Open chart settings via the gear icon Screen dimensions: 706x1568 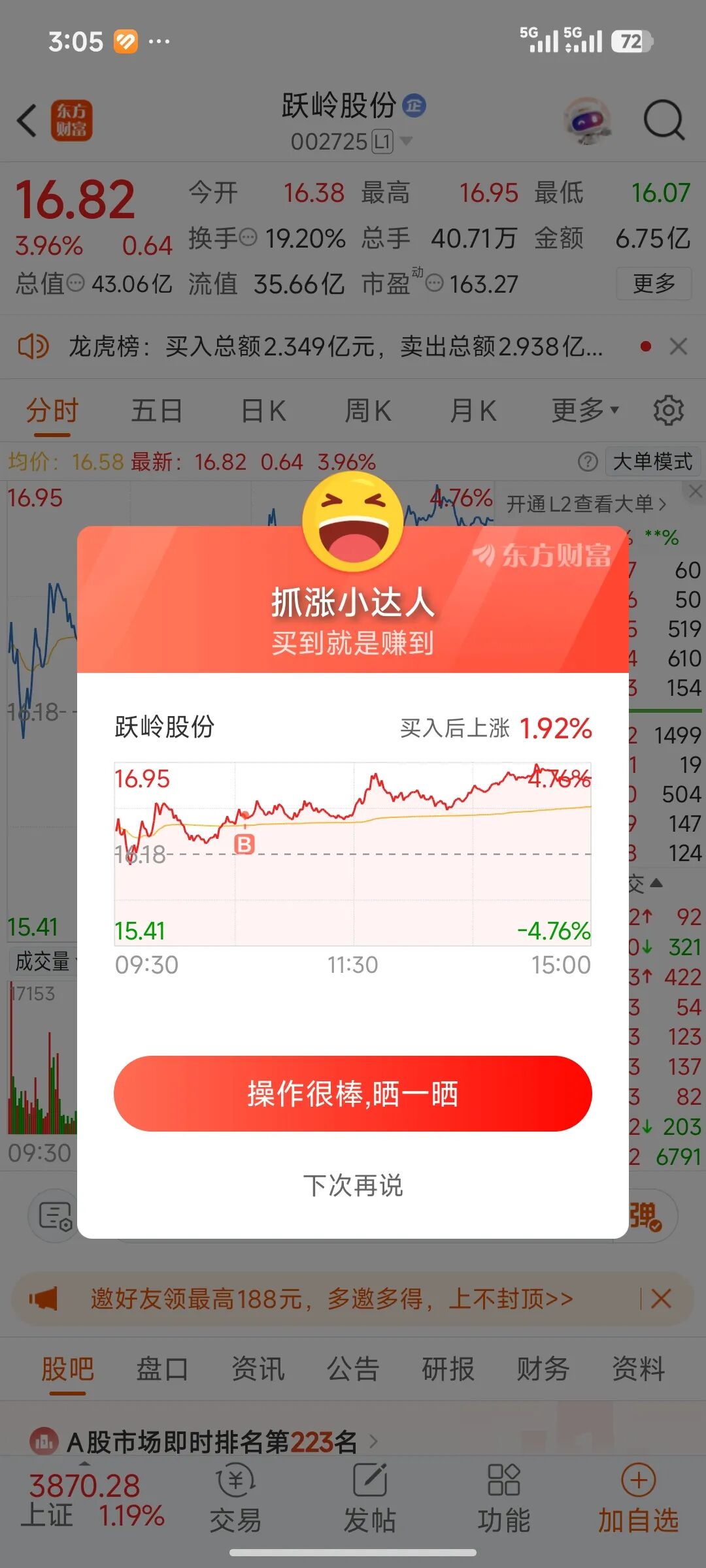tap(667, 410)
